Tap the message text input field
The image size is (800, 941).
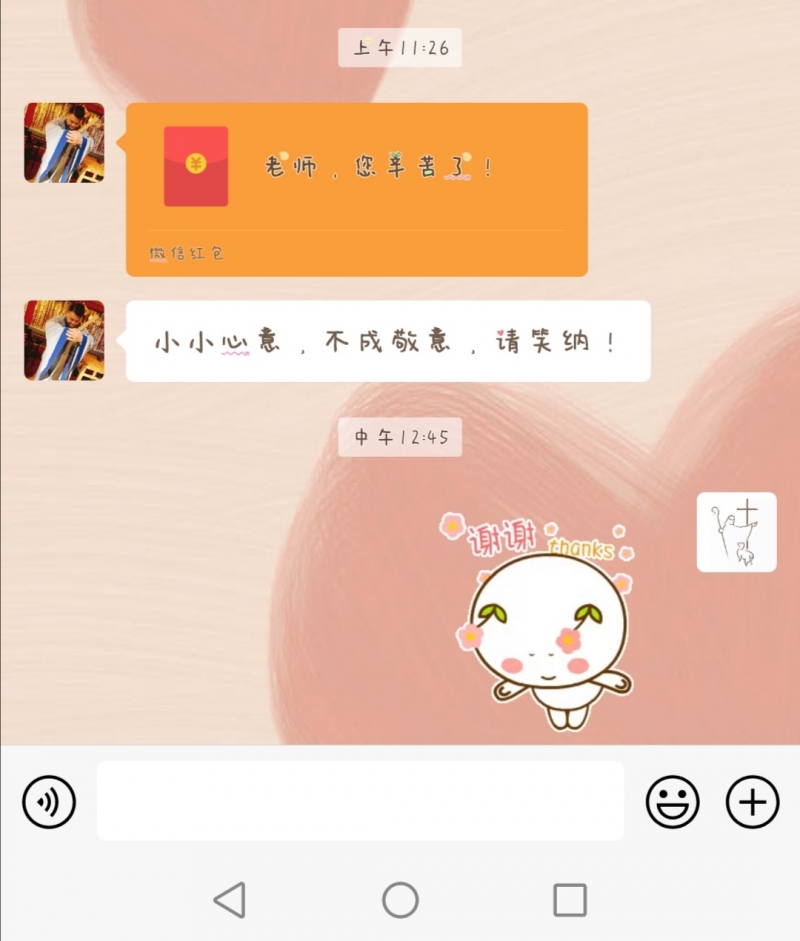click(x=360, y=801)
